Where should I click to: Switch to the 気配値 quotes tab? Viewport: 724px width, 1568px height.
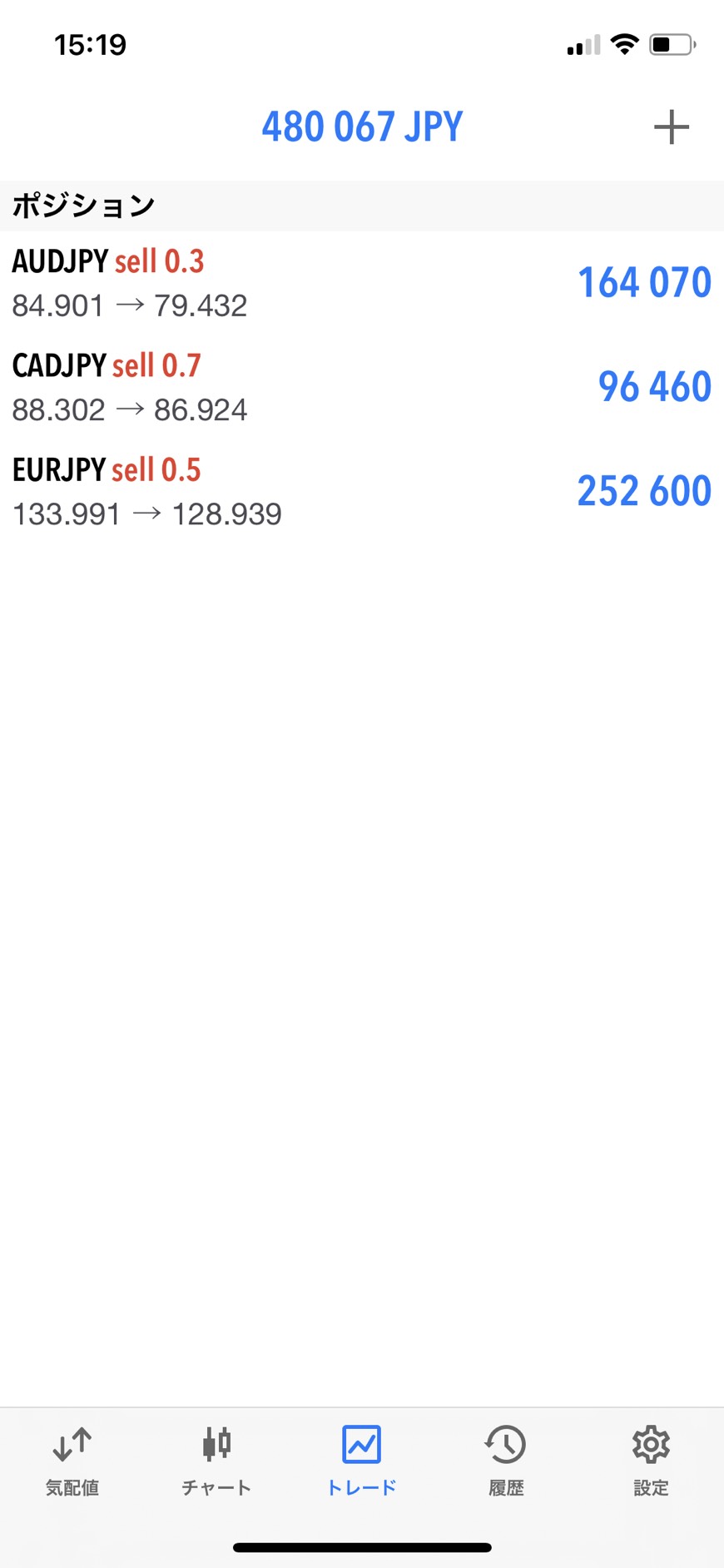point(72,1461)
